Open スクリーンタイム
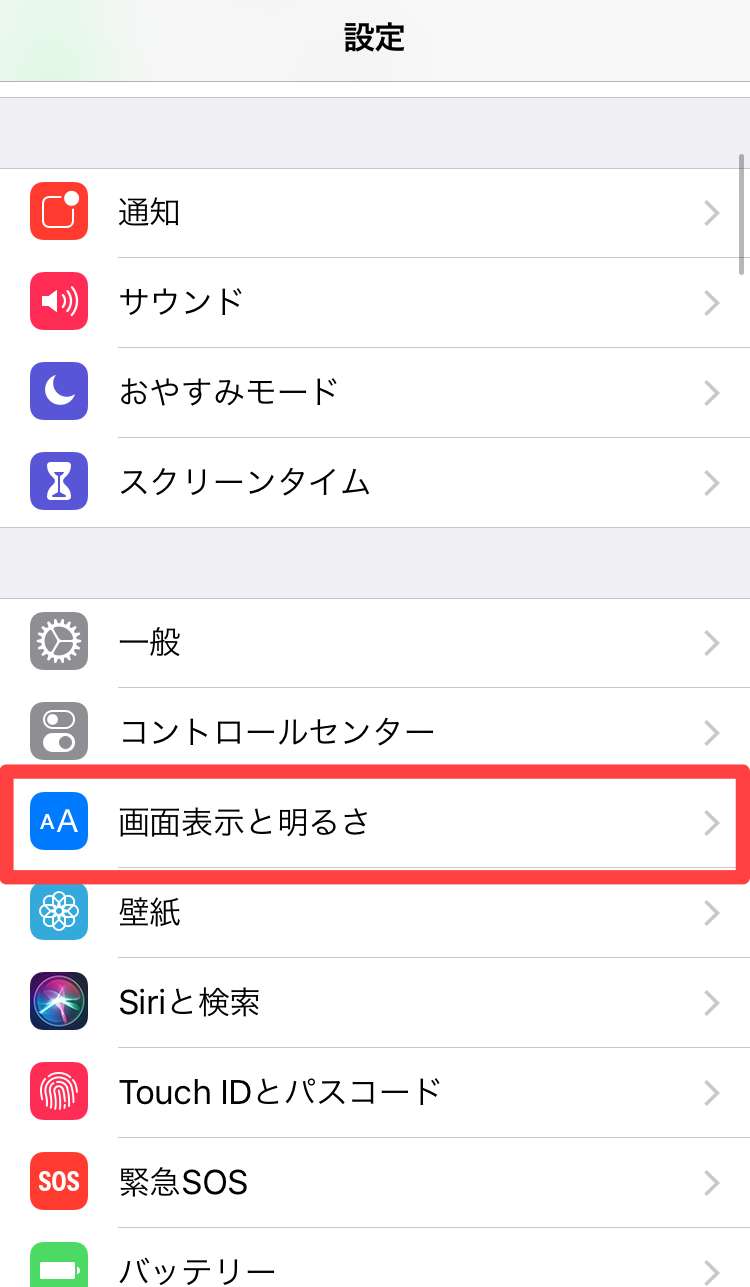The image size is (750, 1287). (375, 482)
